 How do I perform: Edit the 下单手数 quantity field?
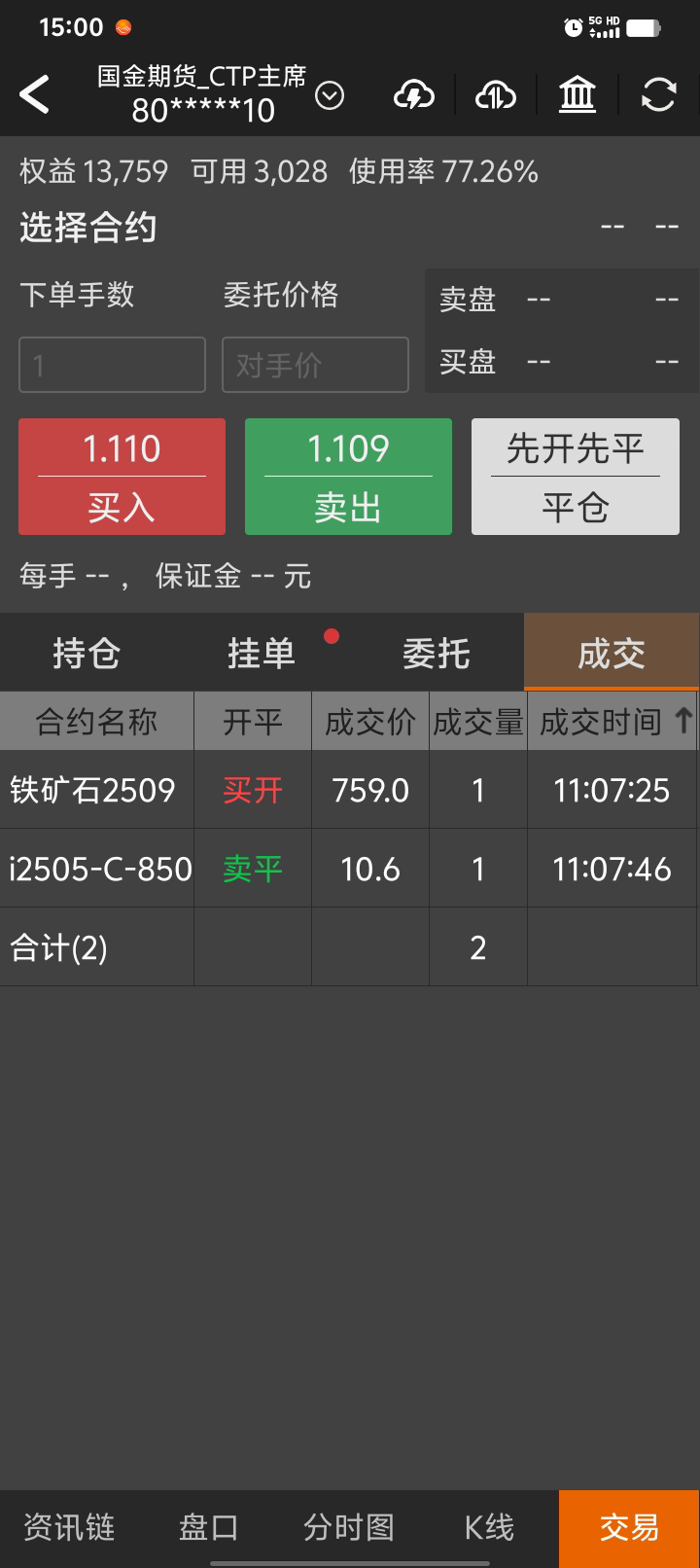[112, 365]
